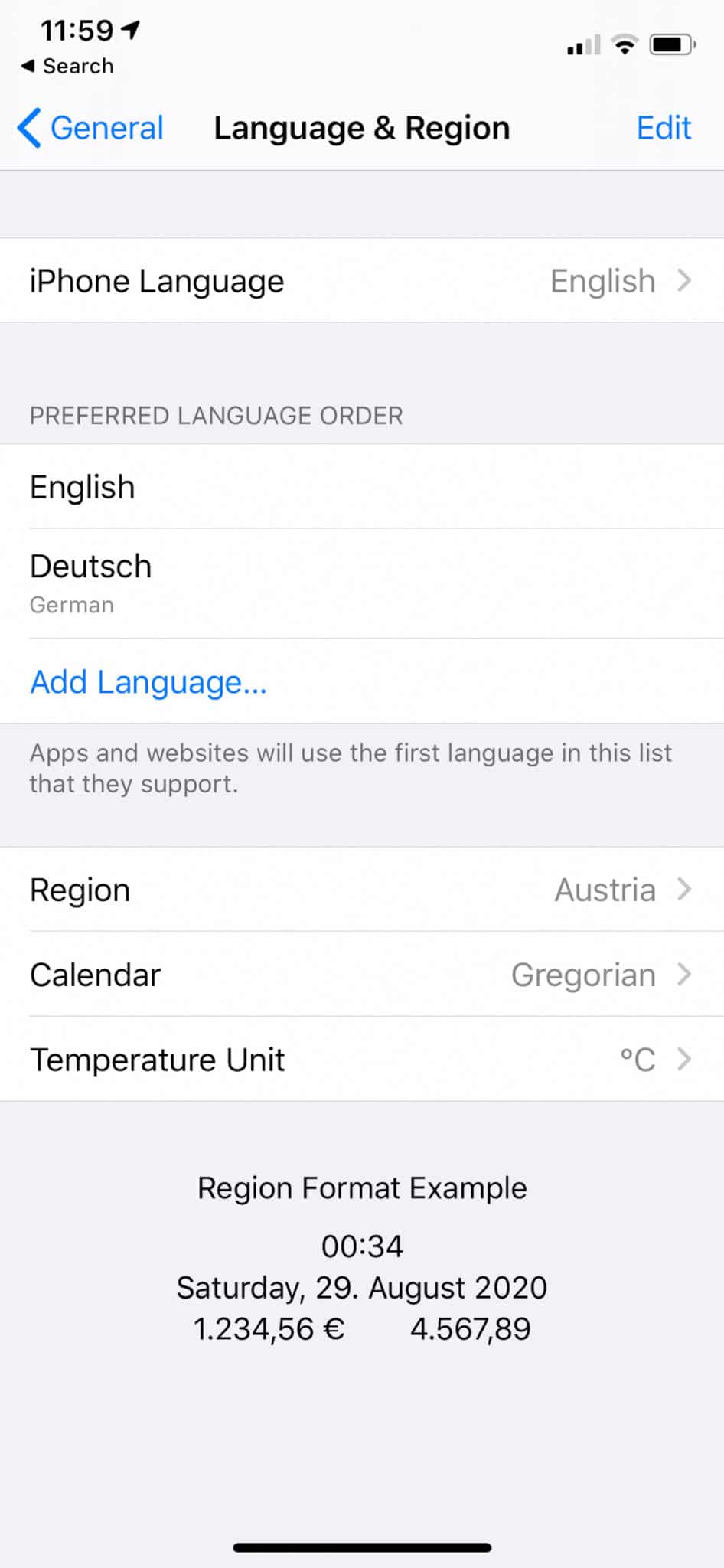Go back to General settings
This screenshot has width=724, height=1568.
point(90,128)
